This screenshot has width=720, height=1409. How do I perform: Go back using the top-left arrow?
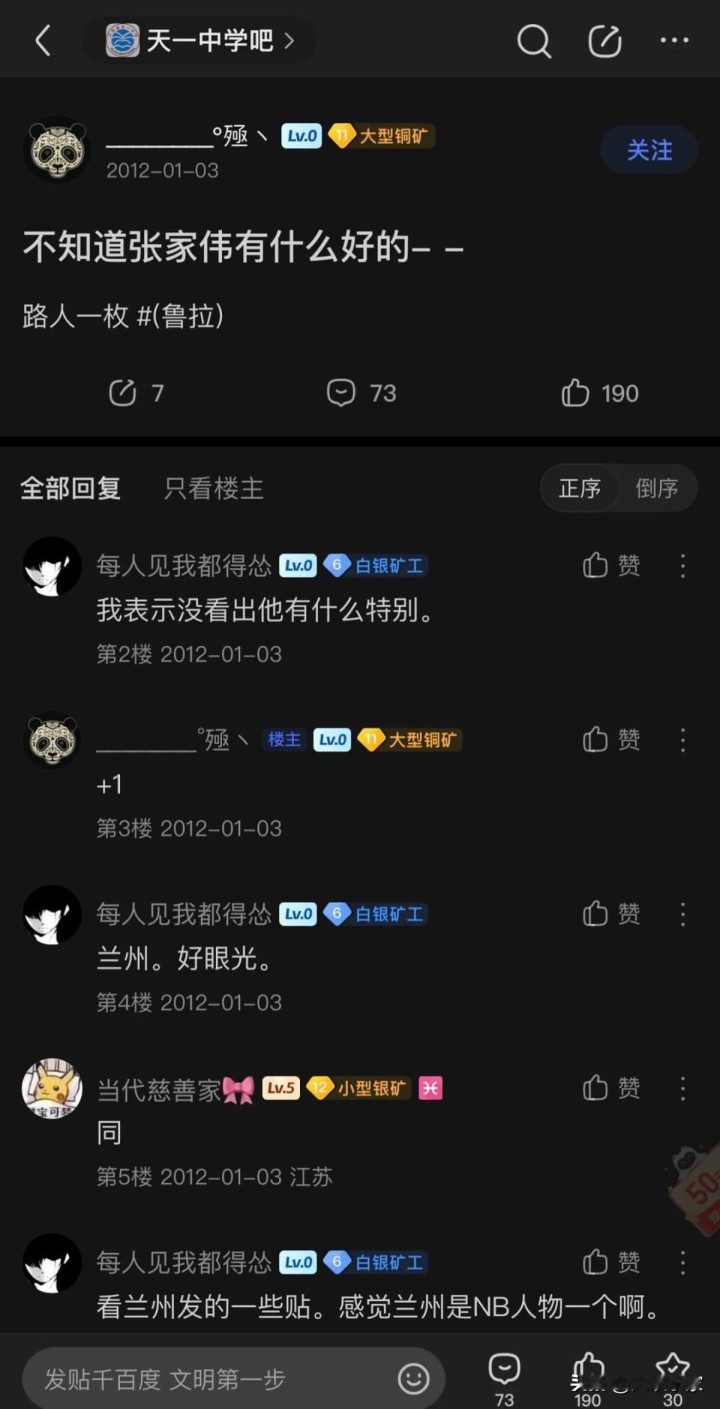(42, 41)
